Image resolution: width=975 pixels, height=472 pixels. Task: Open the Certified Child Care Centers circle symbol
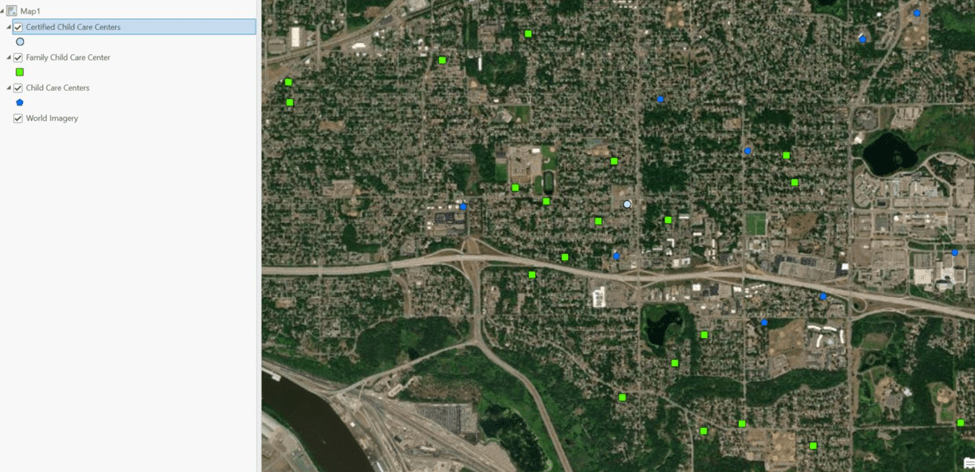coord(20,42)
